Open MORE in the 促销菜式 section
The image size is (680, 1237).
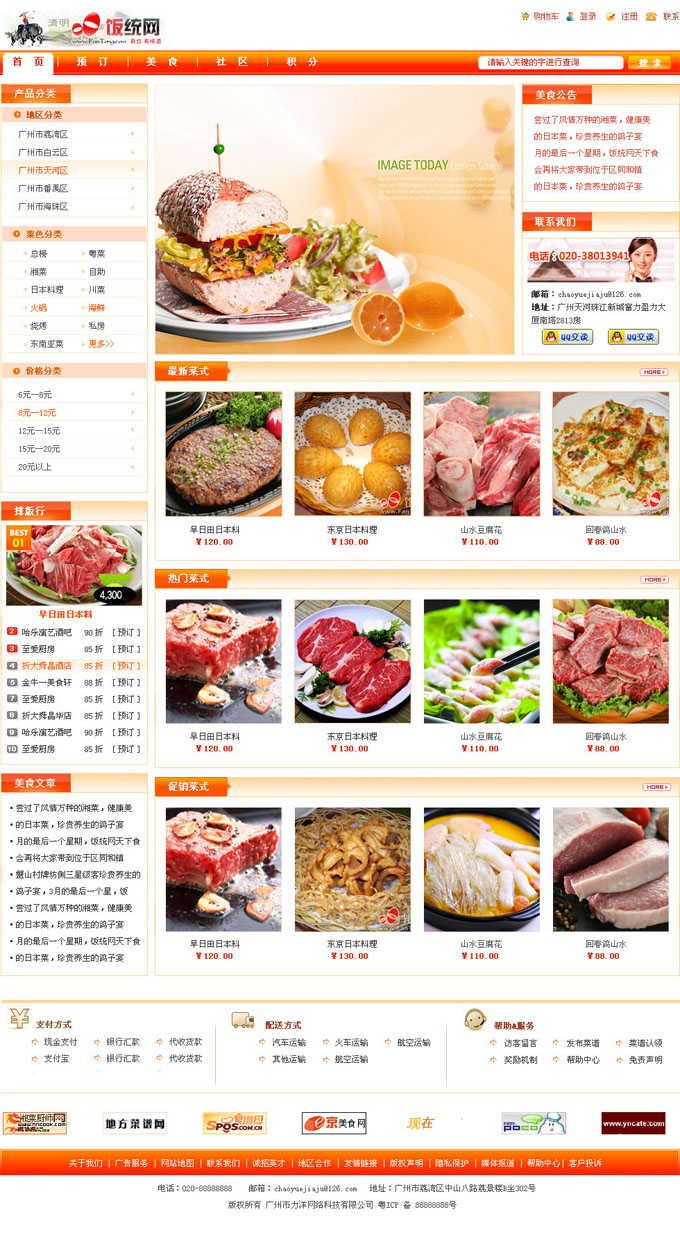[x=656, y=787]
